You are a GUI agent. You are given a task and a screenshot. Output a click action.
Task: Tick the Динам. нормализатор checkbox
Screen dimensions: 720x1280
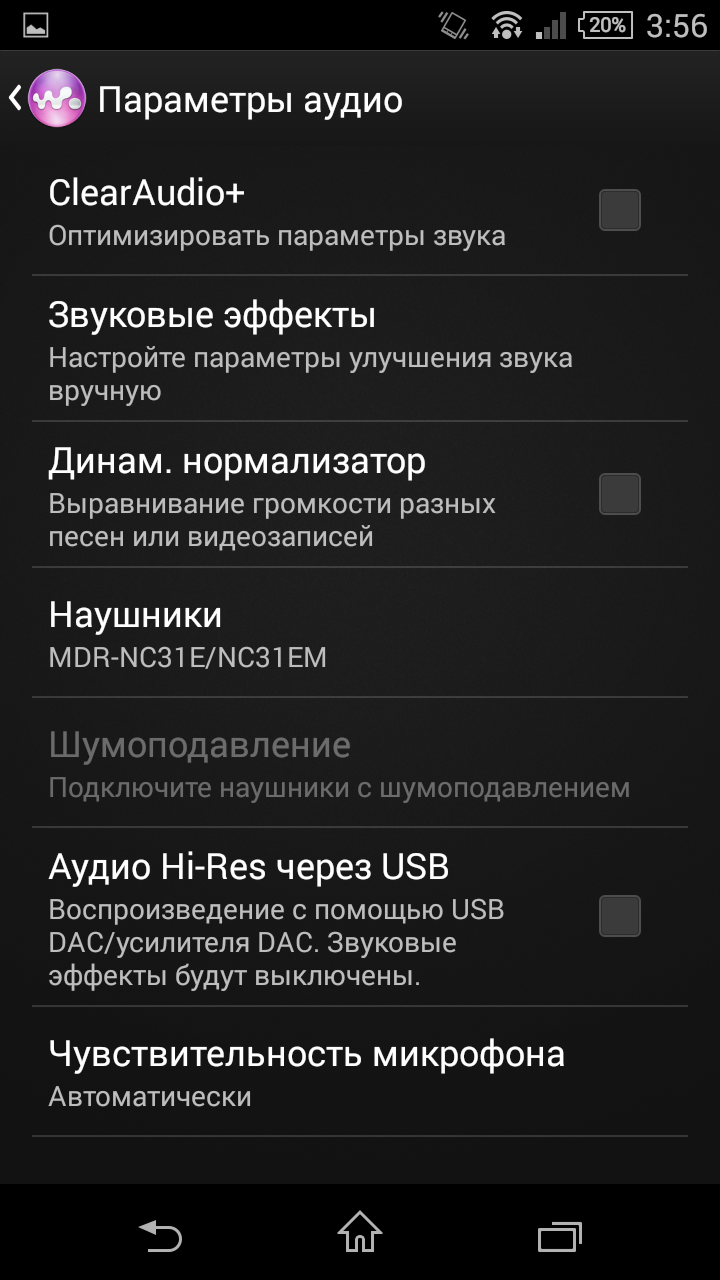[619, 494]
